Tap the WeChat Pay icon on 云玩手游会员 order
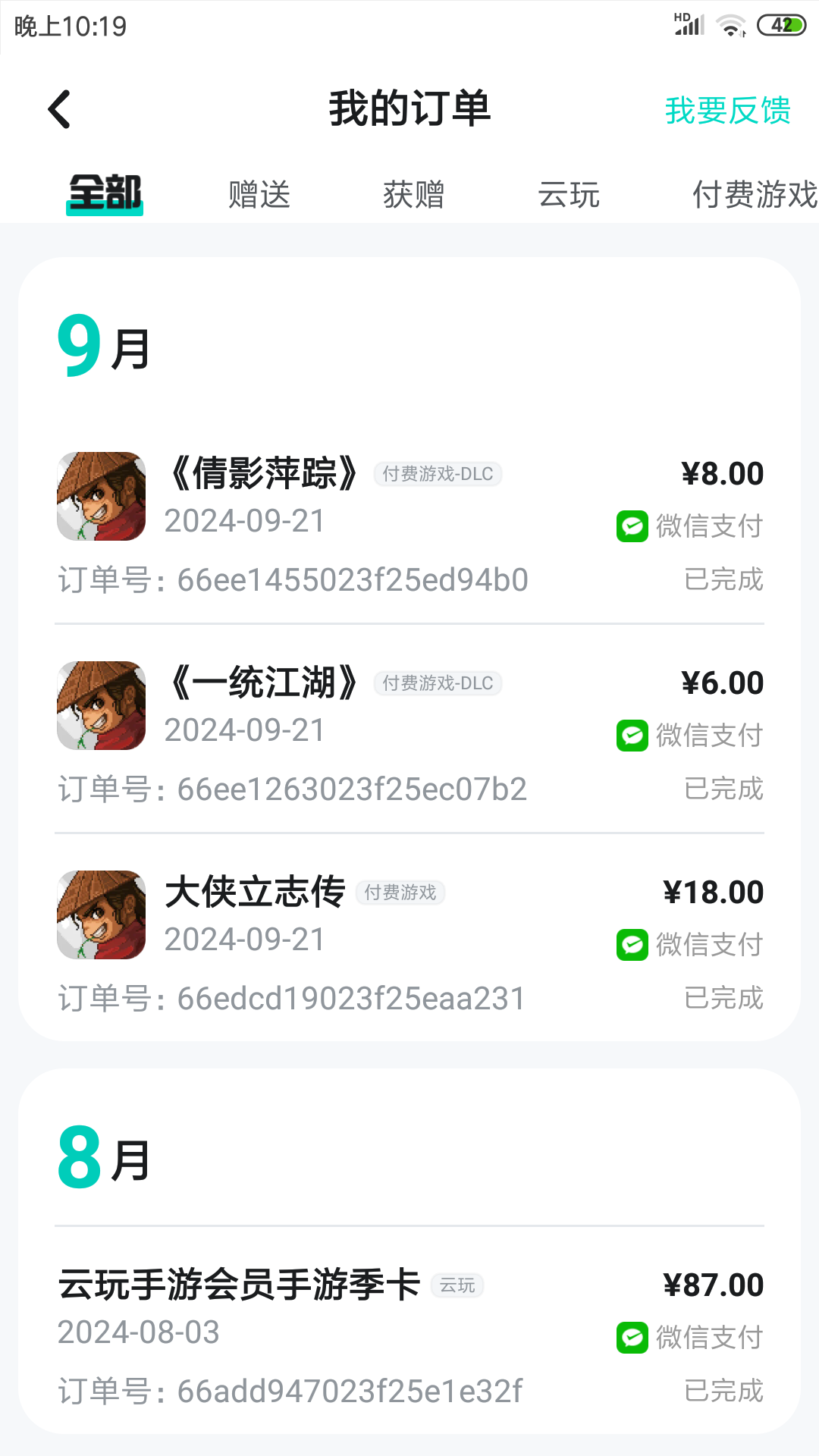819x1456 pixels. [x=631, y=1339]
